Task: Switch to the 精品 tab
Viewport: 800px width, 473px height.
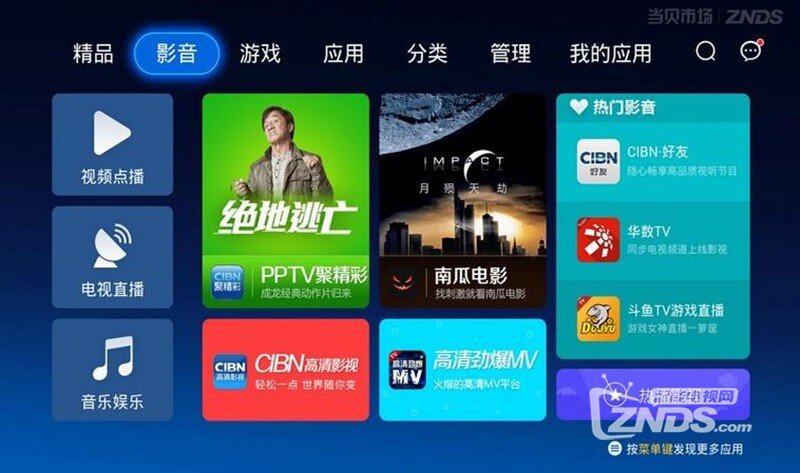Action: pyautogui.click(x=93, y=53)
